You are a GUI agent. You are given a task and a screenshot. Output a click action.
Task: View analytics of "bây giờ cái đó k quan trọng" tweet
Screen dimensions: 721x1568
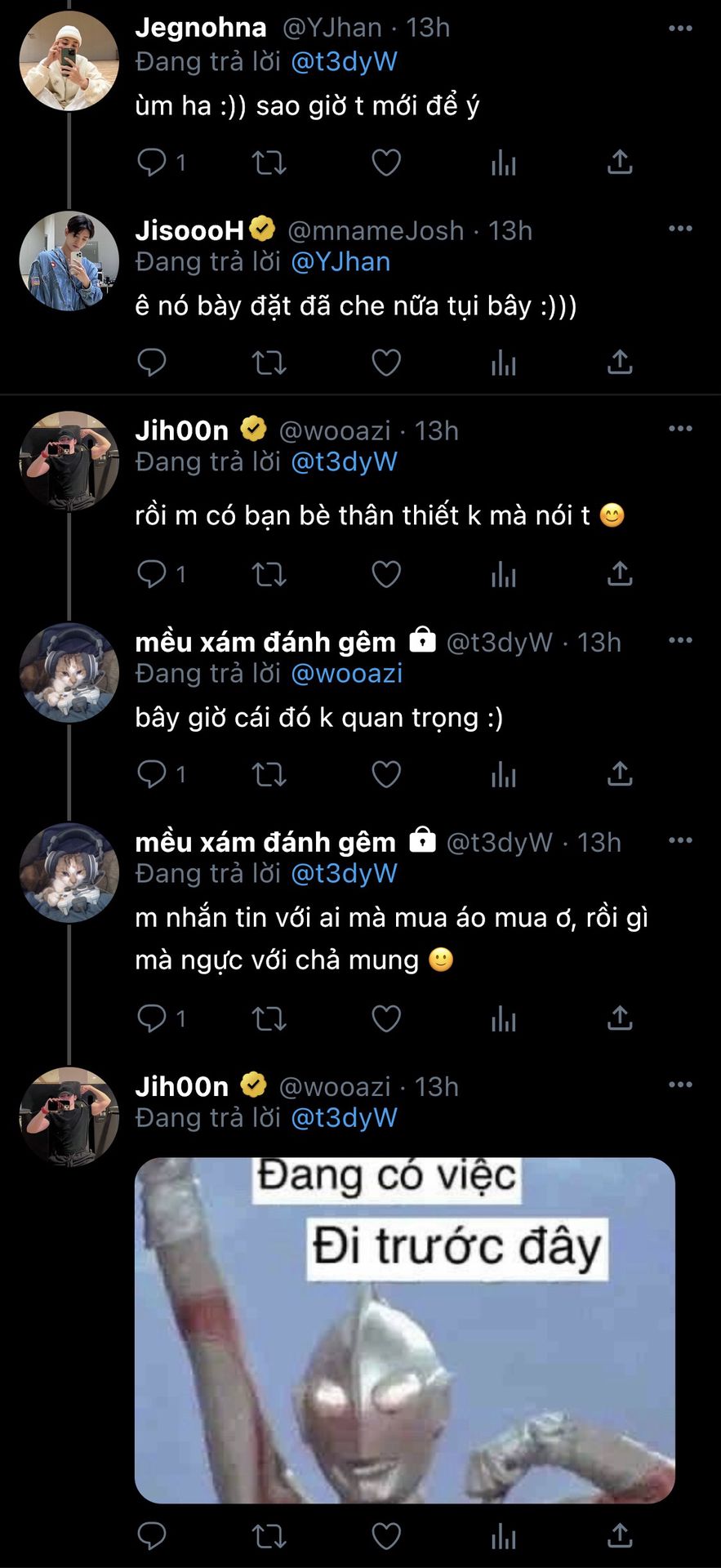(x=504, y=774)
